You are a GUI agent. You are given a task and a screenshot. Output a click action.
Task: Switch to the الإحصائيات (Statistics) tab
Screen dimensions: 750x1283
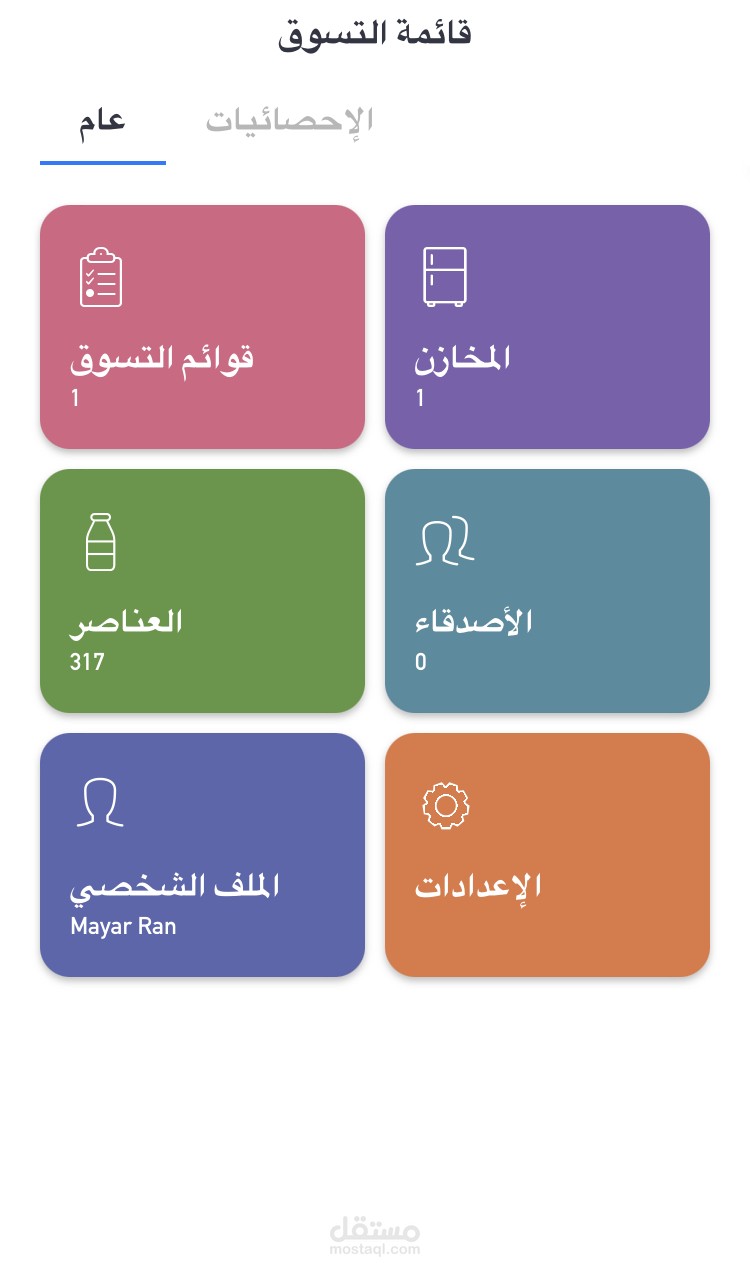(x=289, y=121)
